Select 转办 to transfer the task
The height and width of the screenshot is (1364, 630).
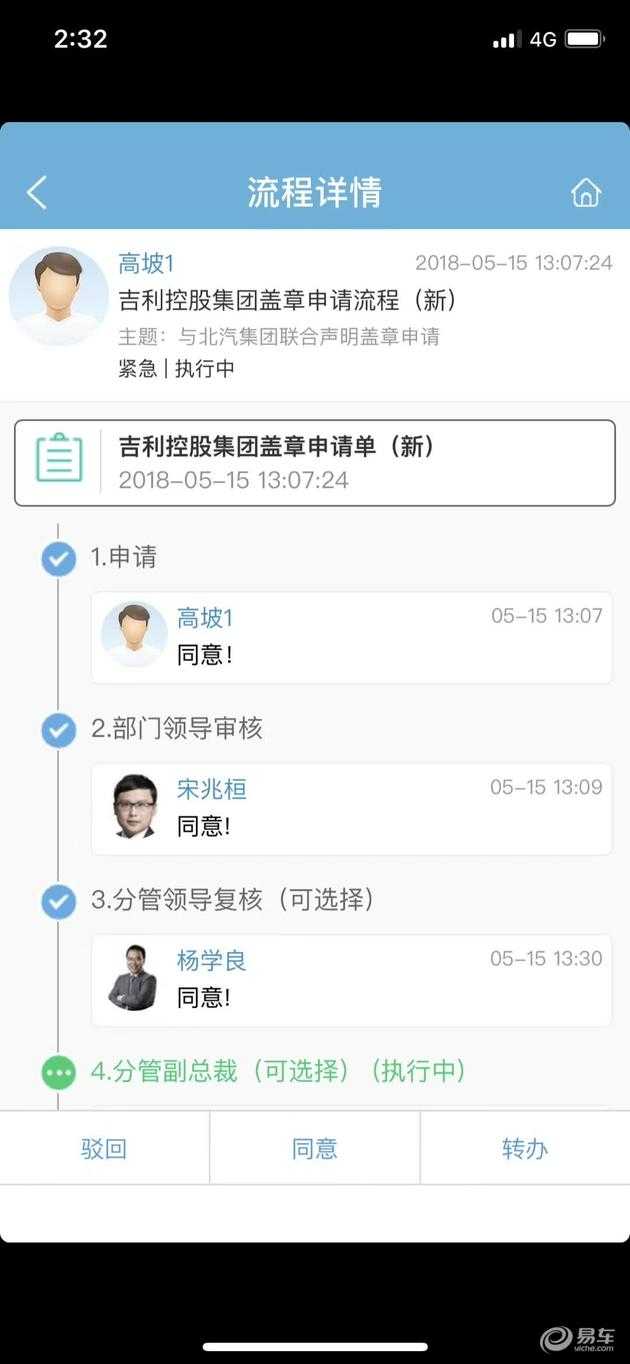tap(525, 1148)
